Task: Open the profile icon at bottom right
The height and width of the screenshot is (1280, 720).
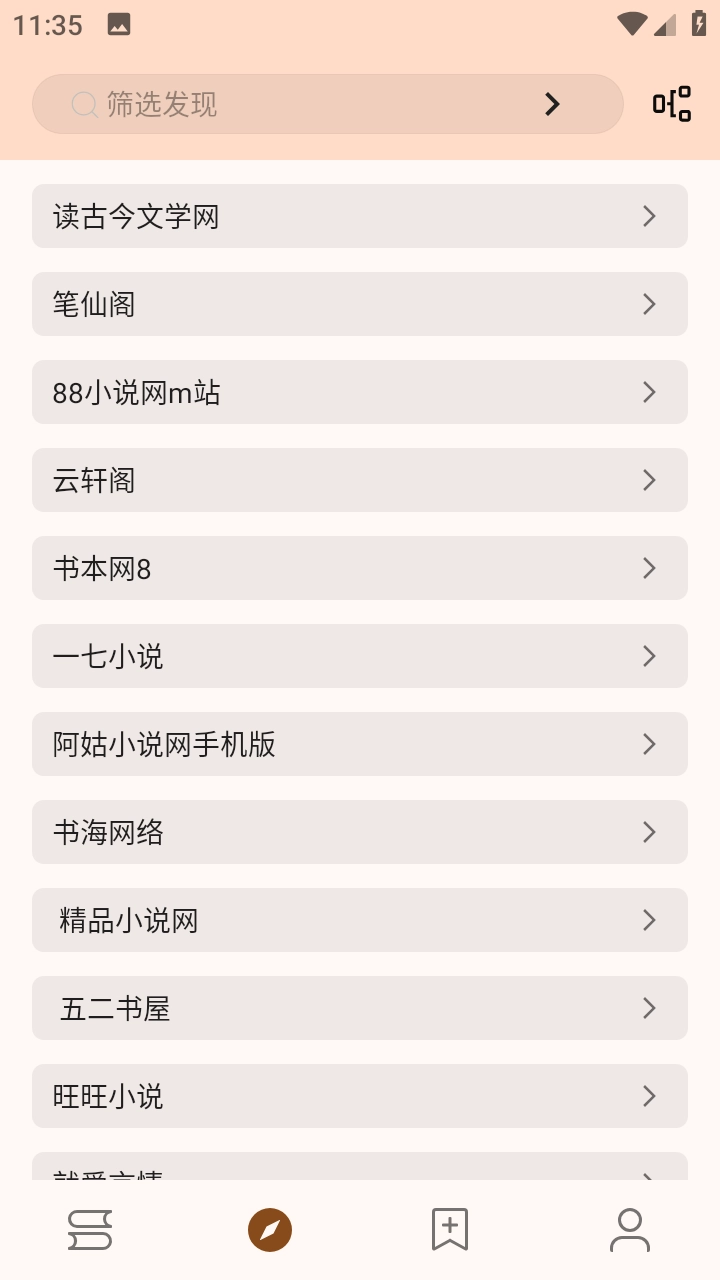Action: pyautogui.click(x=629, y=1229)
